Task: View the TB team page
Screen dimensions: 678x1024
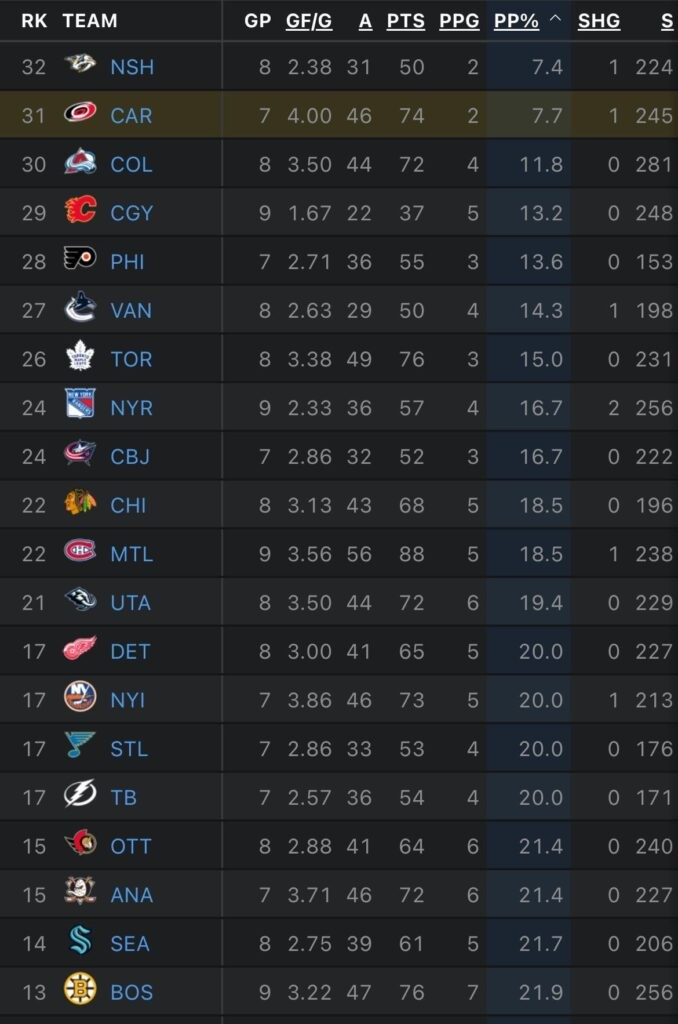Action: (x=124, y=798)
